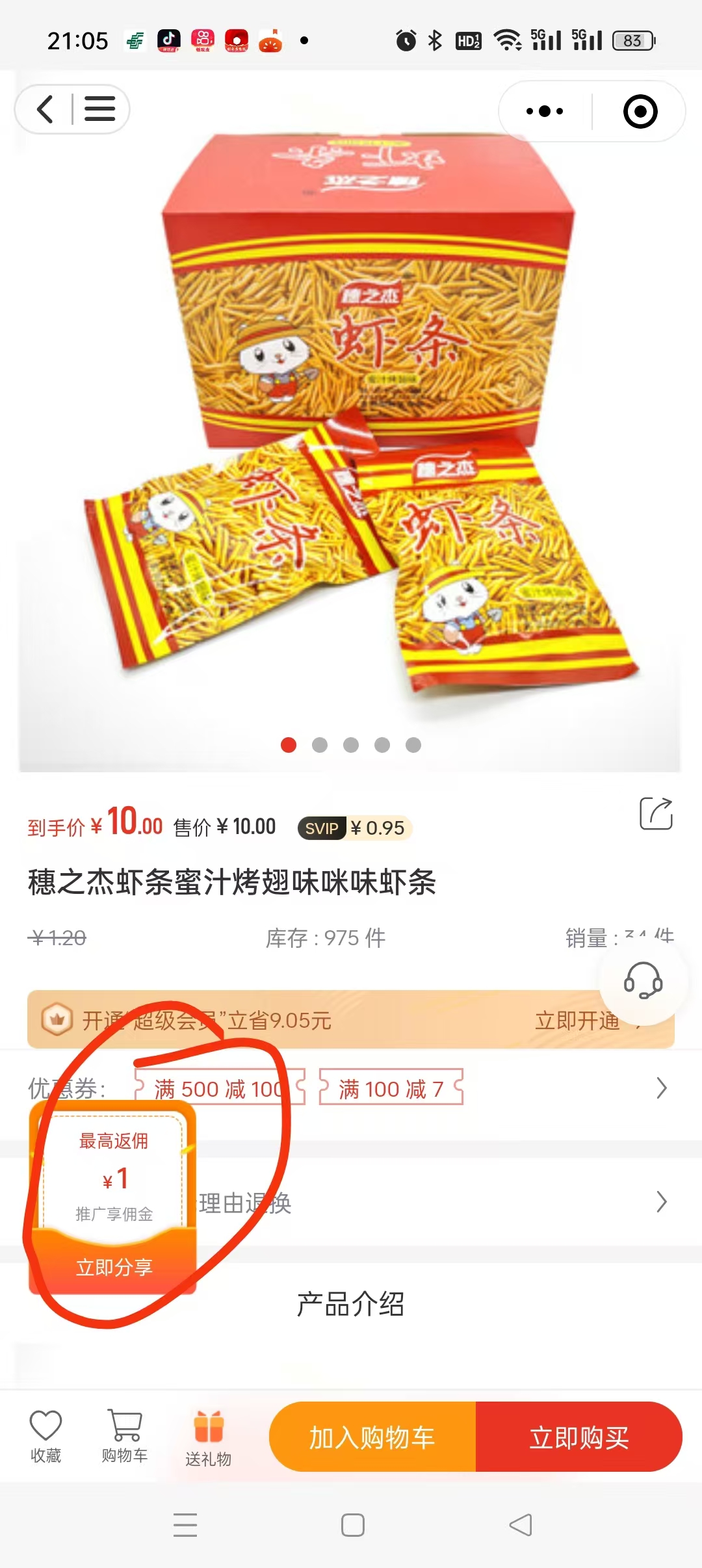
Task: Open the hamburger menu next to back arrow
Action: 99,109
